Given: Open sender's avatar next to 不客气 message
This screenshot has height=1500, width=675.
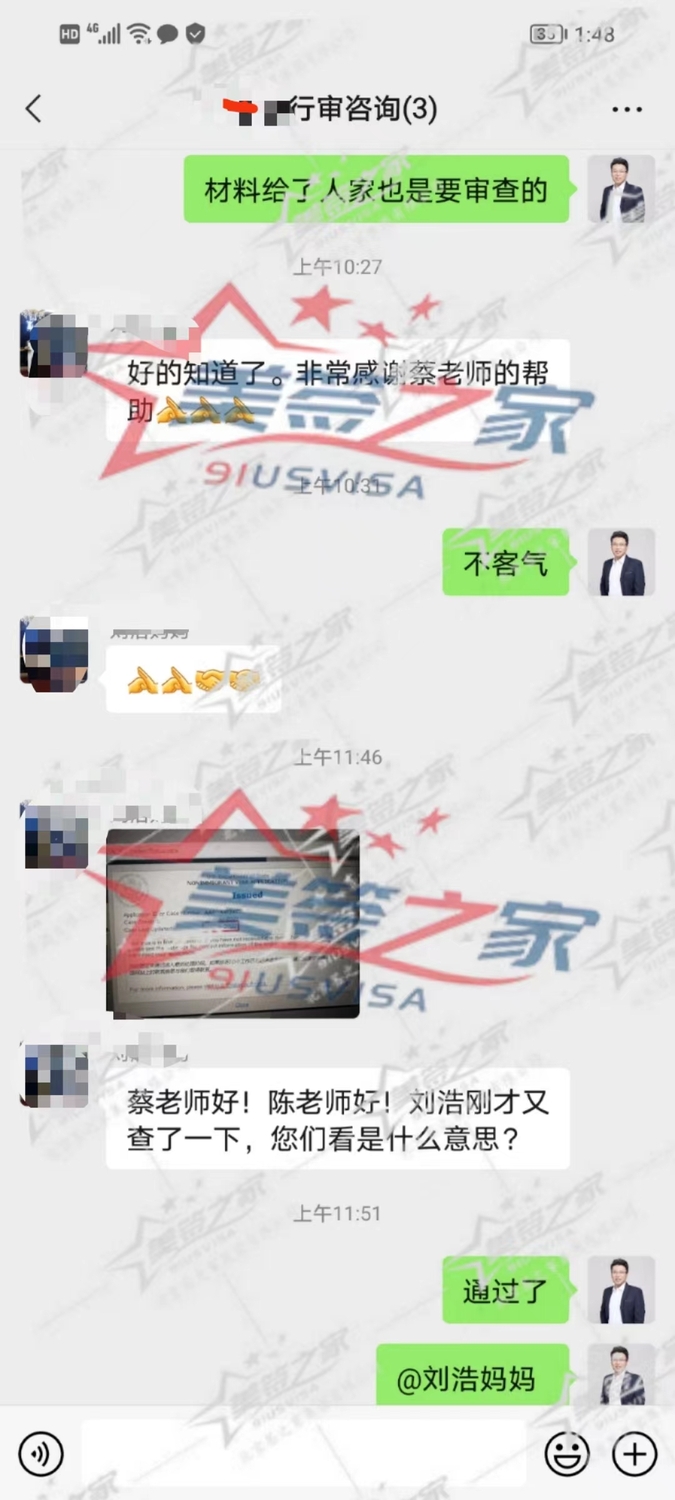Looking at the screenshot, I should coord(620,563).
